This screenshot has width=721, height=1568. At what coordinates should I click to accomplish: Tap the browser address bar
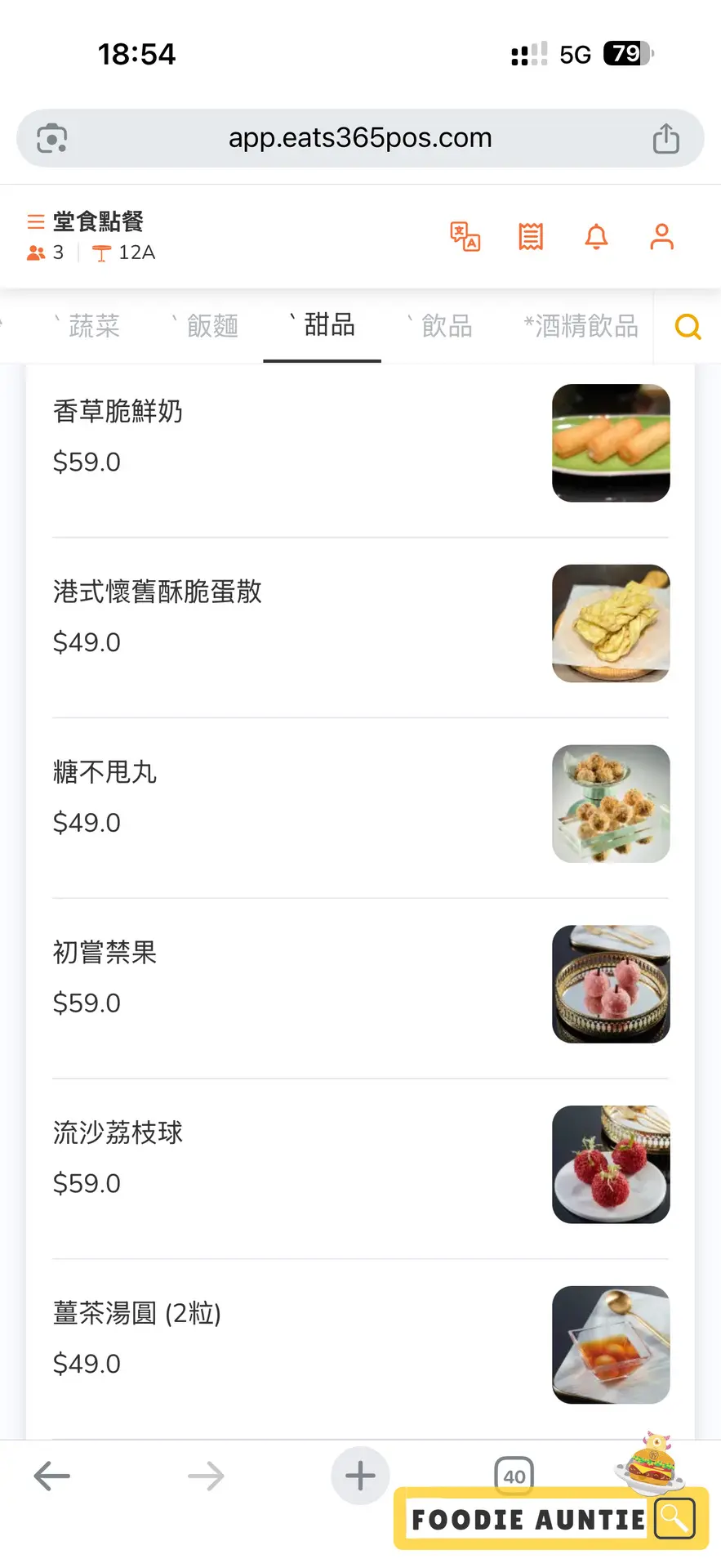pos(360,138)
